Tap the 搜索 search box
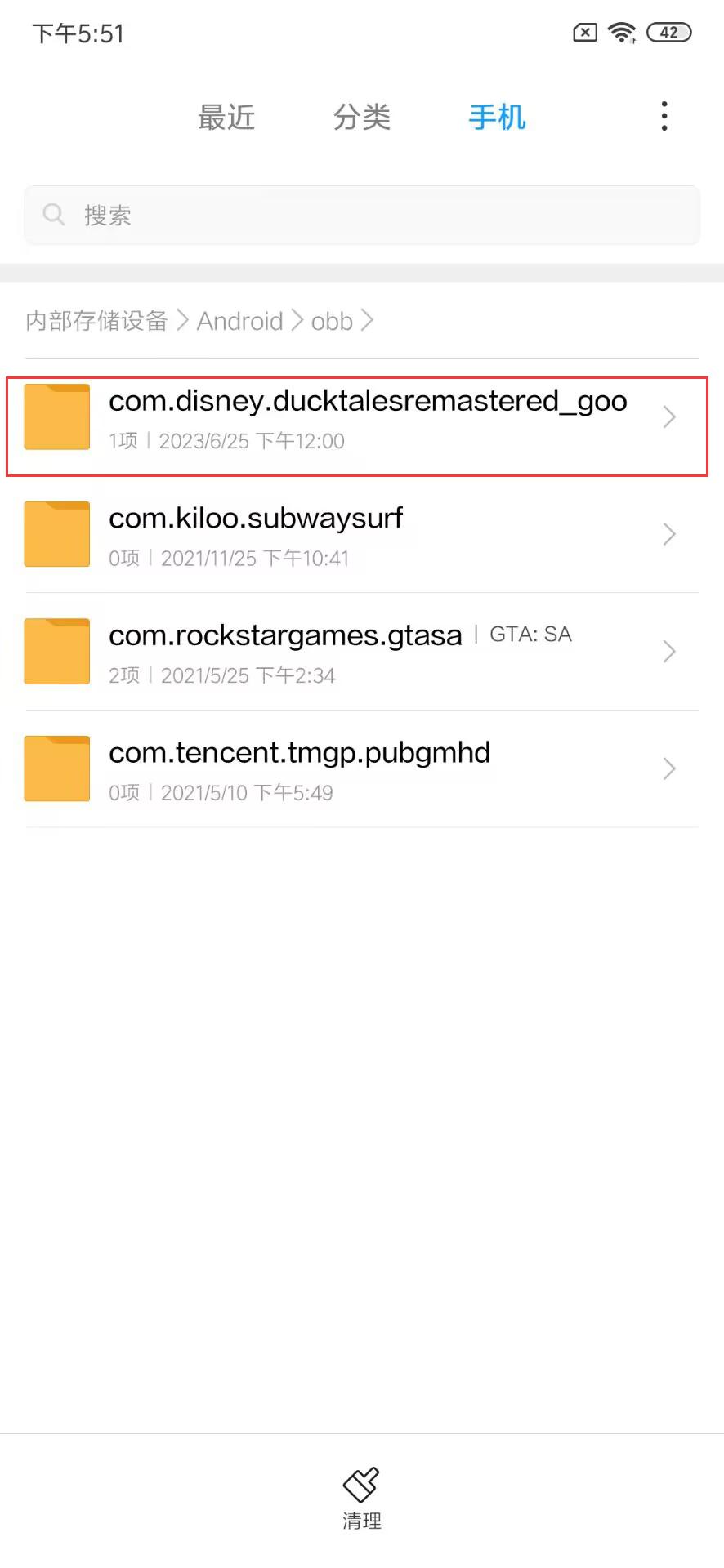 (x=362, y=216)
